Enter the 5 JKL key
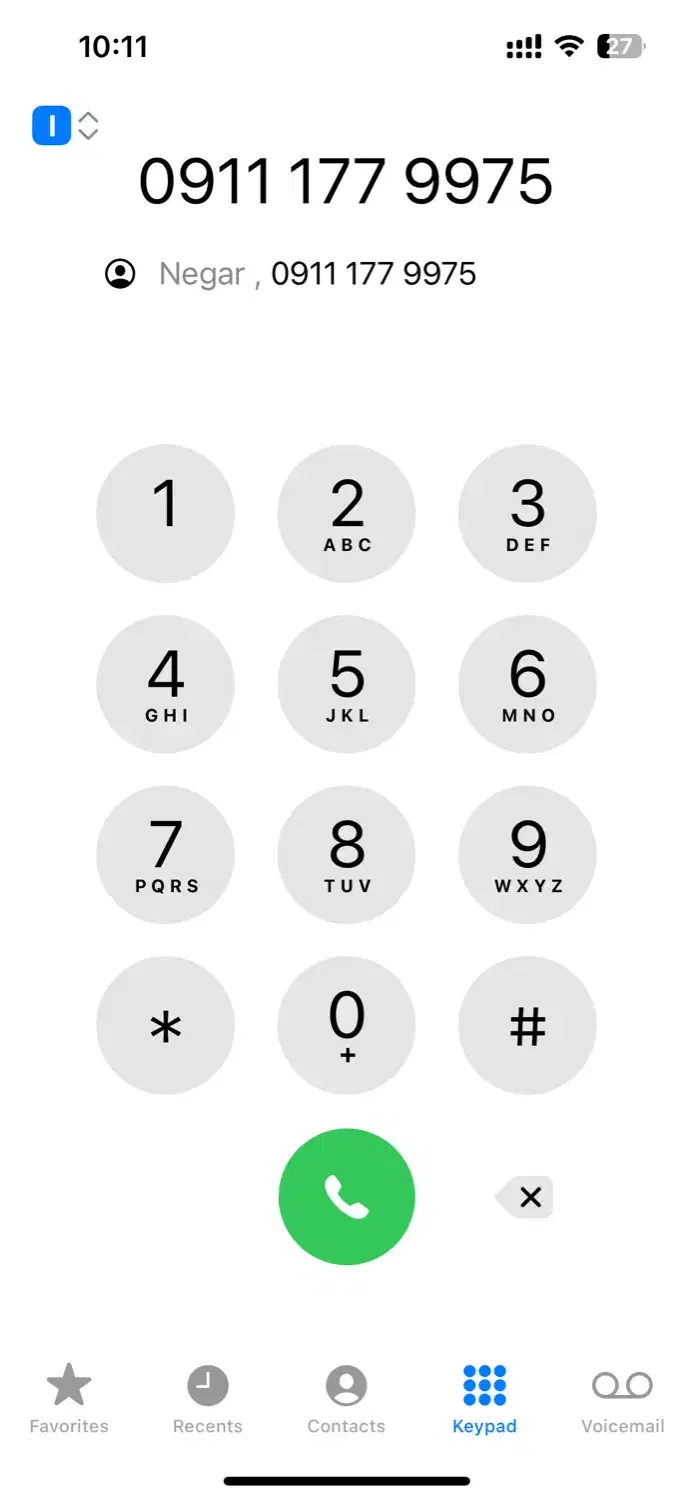Image resolution: width=694 pixels, height=1500 pixels. point(346,684)
